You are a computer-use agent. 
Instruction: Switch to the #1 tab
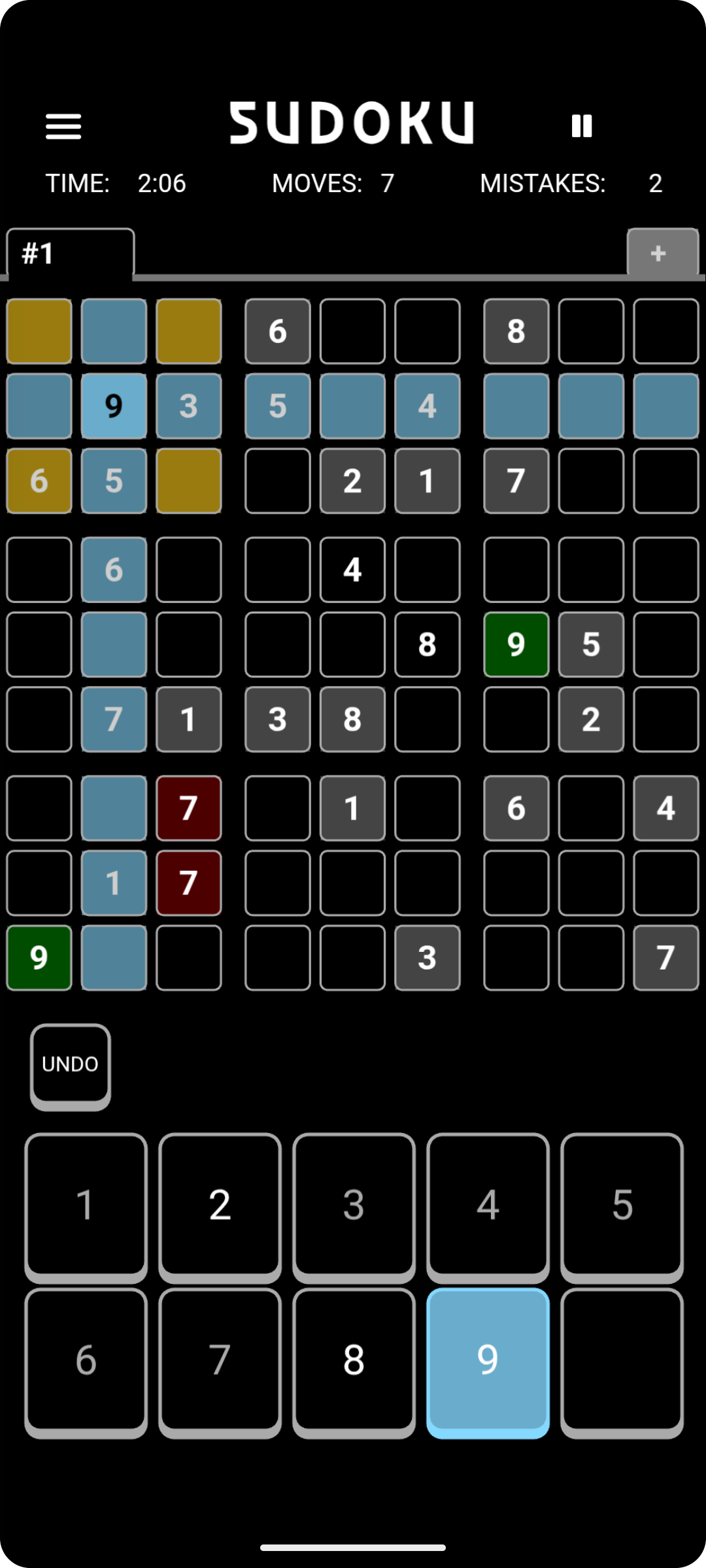tap(70, 253)
